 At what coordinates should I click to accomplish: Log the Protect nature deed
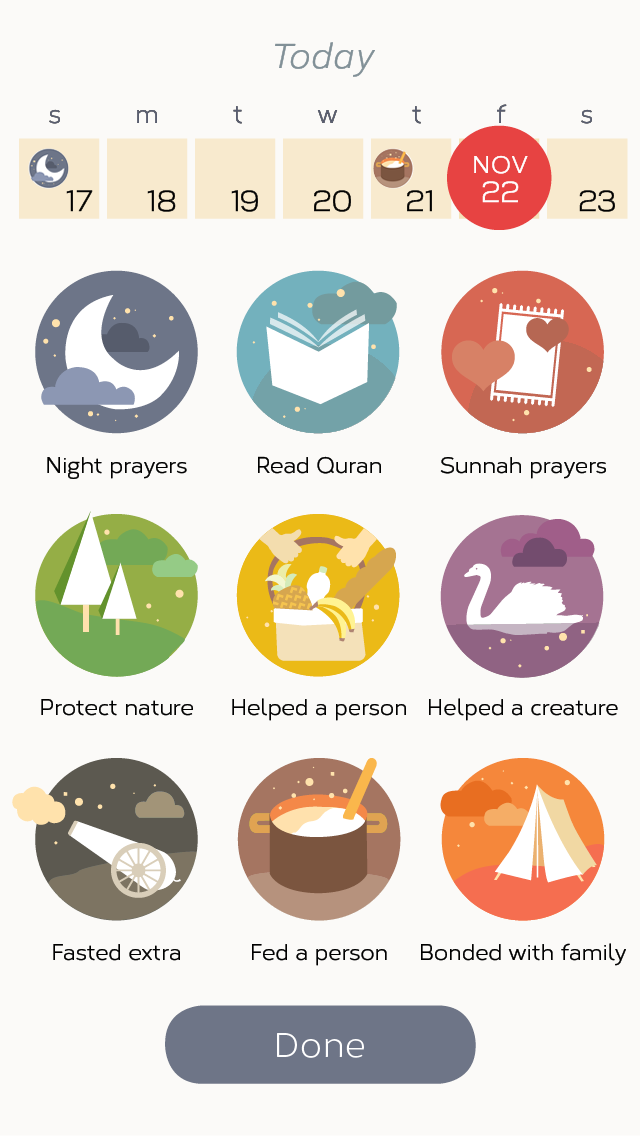(x=116, y=596)
